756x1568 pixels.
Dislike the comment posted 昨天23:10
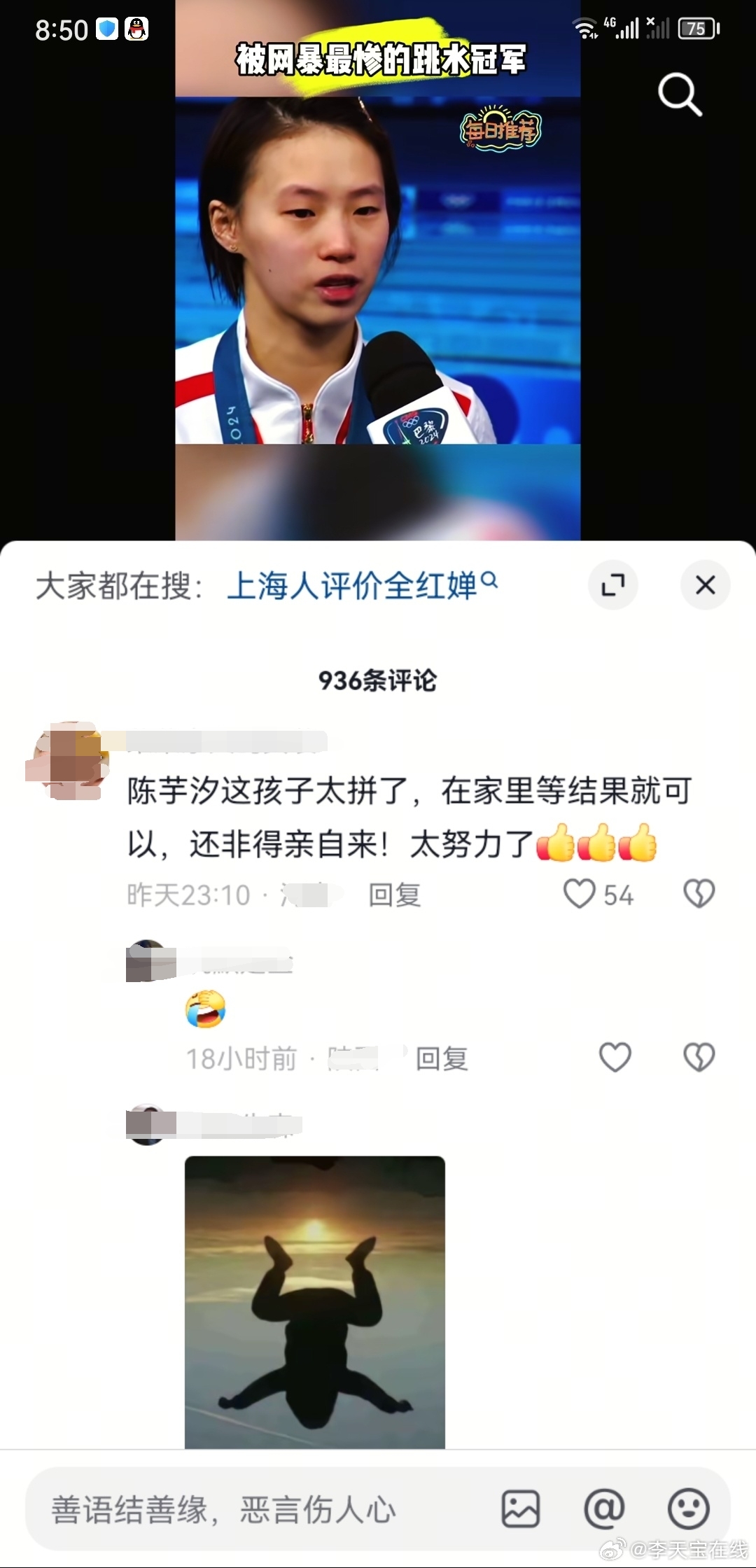(x=699, y=894)
